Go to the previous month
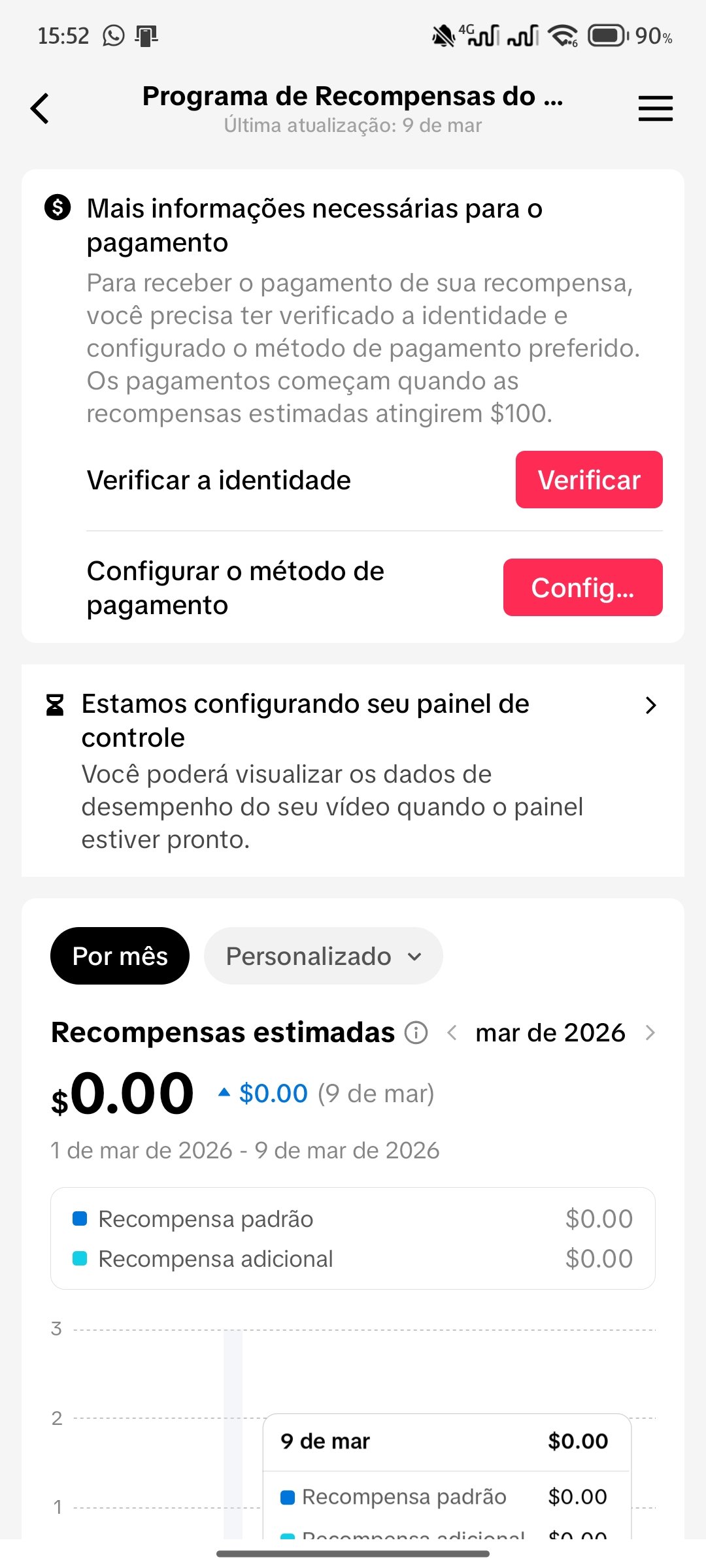706x1568 pixels. click(x=452, y=1033)
